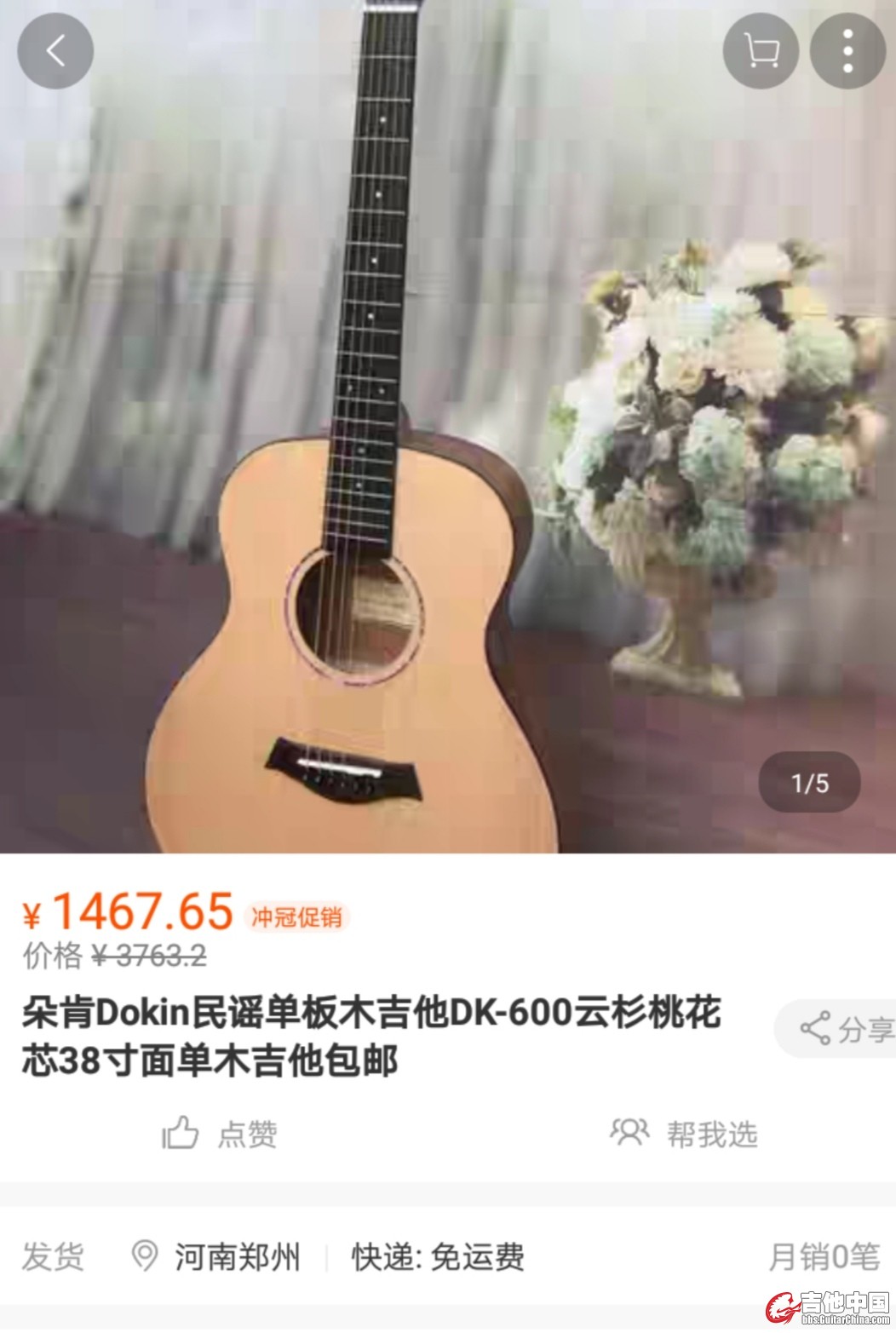Open the three-dot overflow menu
This screenshot has height=1333, width=896.
pos(847,51)
